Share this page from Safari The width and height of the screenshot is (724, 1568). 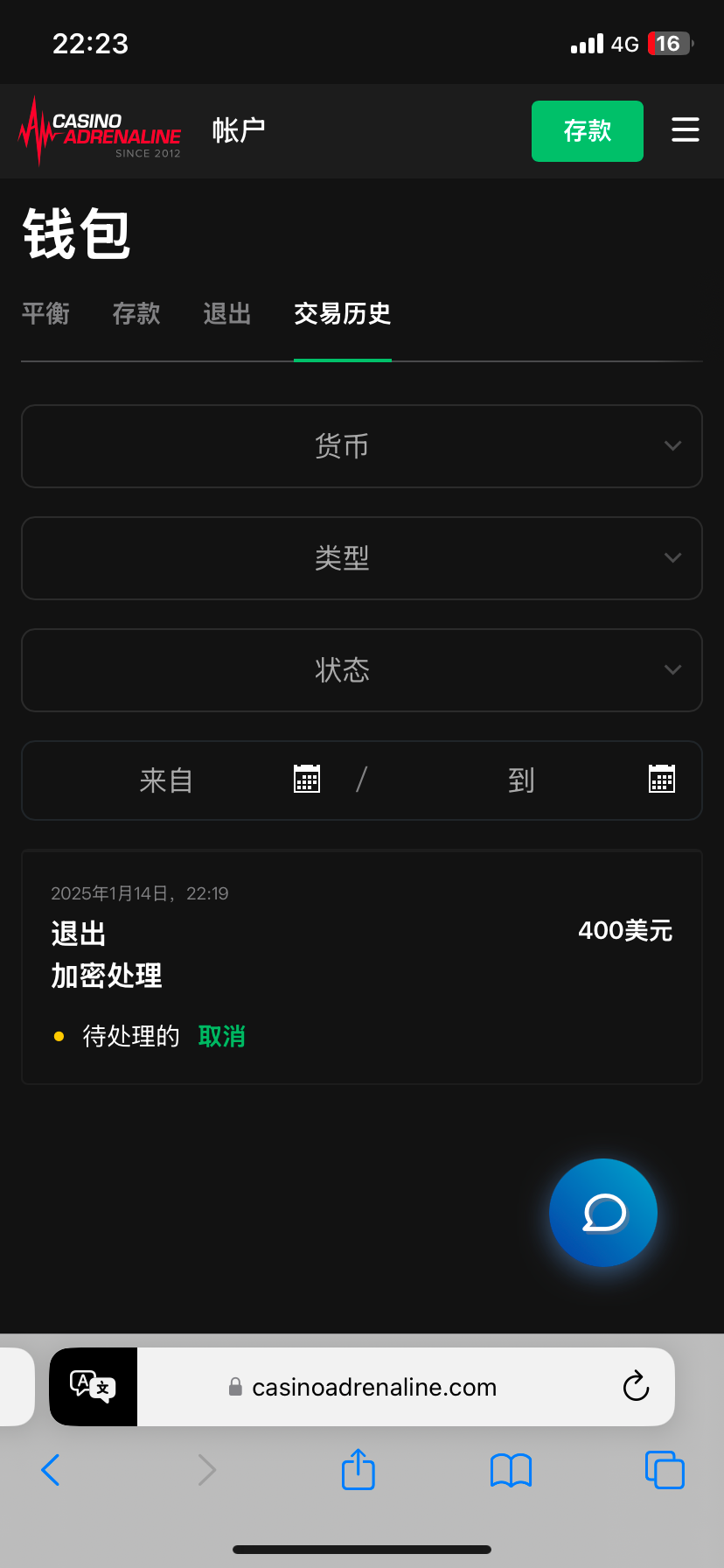click(x=358, y=1470)
